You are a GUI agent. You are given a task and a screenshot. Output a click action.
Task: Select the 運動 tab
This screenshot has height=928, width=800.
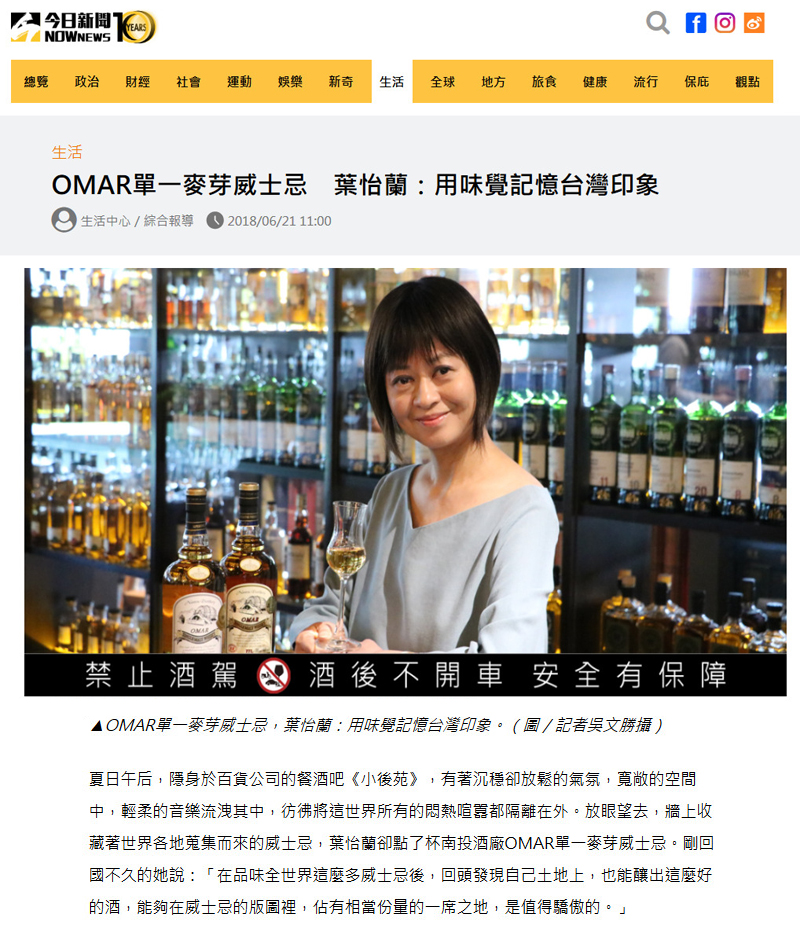point(239,82)
